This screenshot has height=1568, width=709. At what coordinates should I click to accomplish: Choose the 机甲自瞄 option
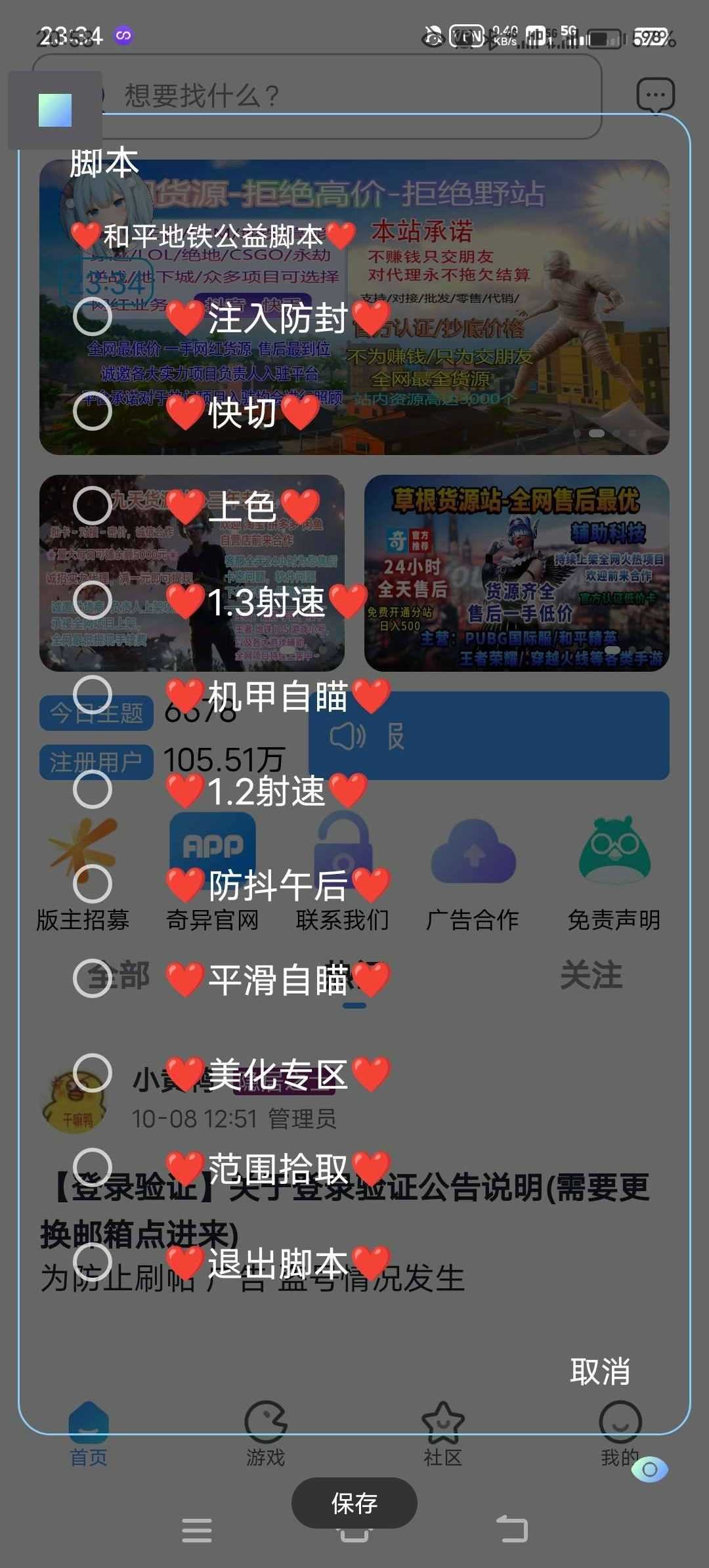click(x=93, y=695)
